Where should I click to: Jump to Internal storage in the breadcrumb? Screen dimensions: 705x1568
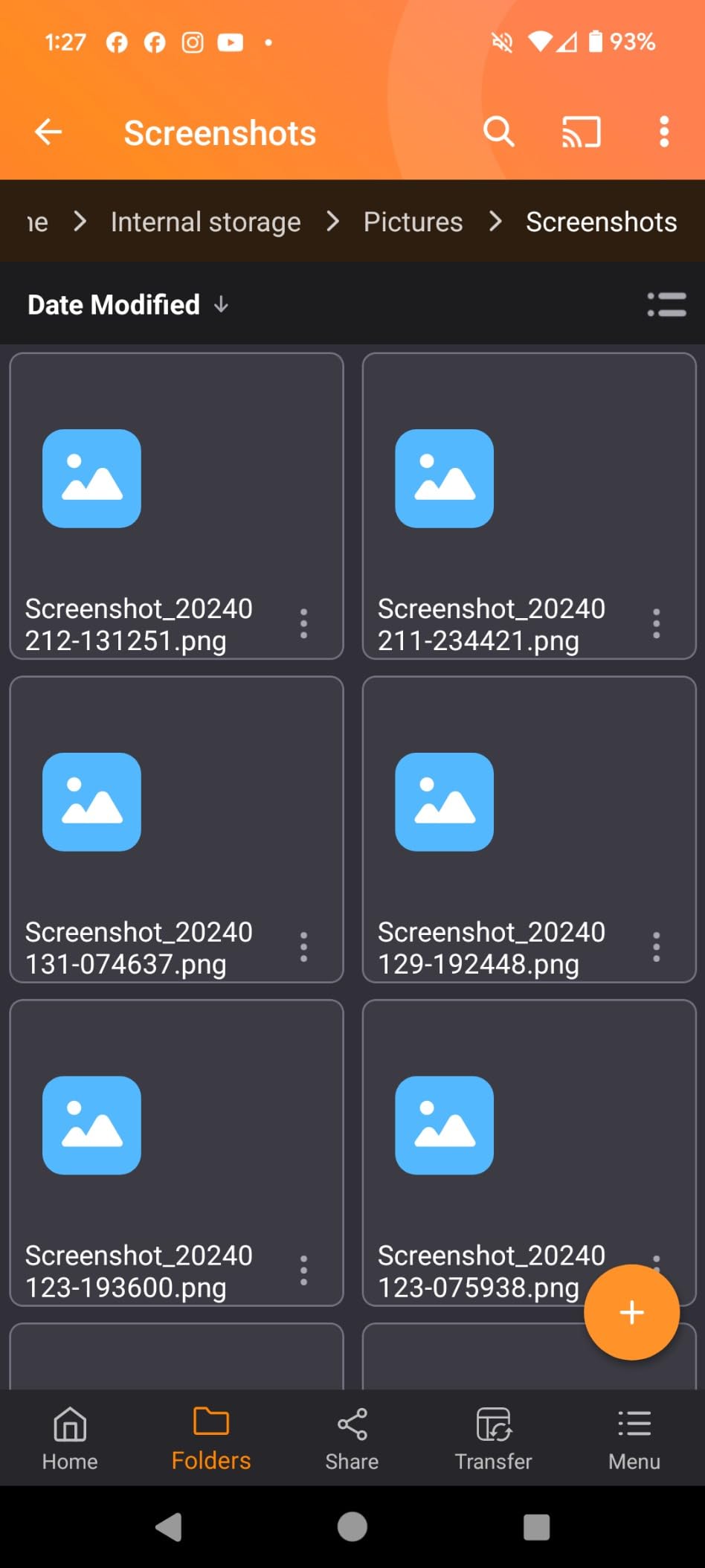[205, 222]
